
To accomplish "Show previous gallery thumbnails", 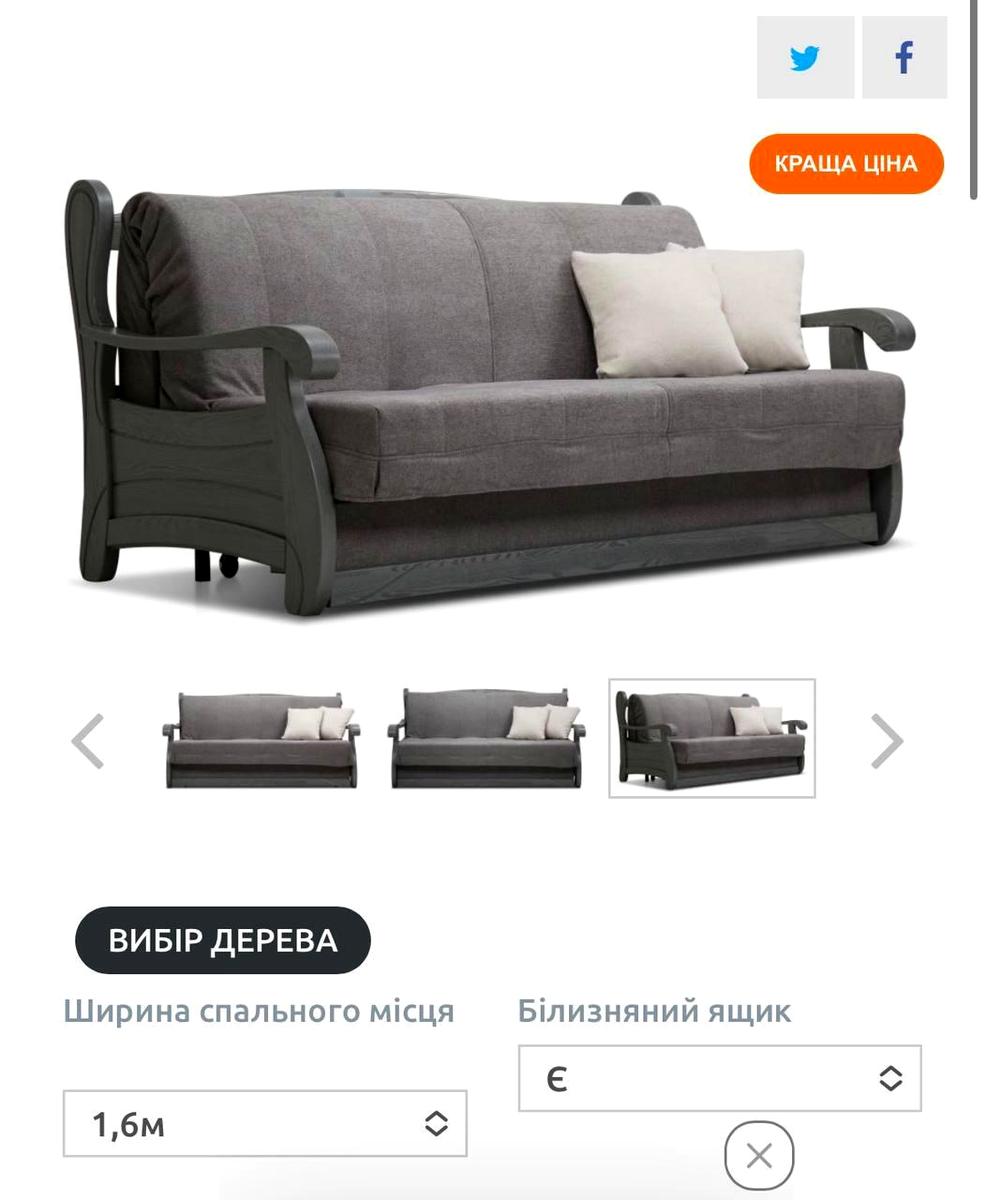I will [x=88, y=741].
